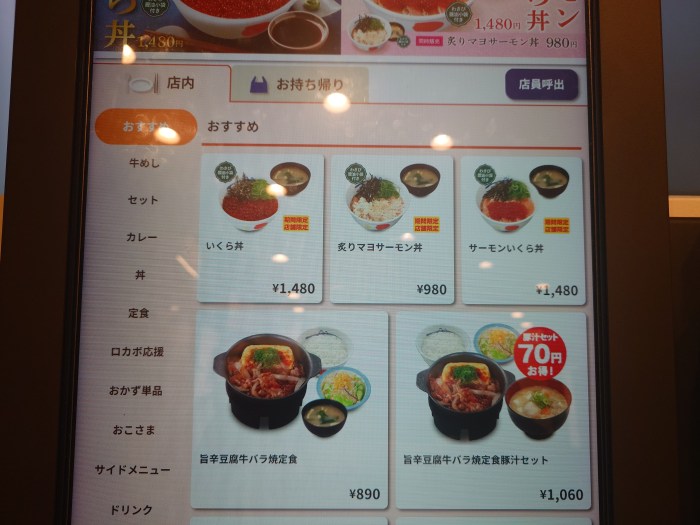Select the おすすめ category
The height and width of the screenshot is (525, 700).
147,127
